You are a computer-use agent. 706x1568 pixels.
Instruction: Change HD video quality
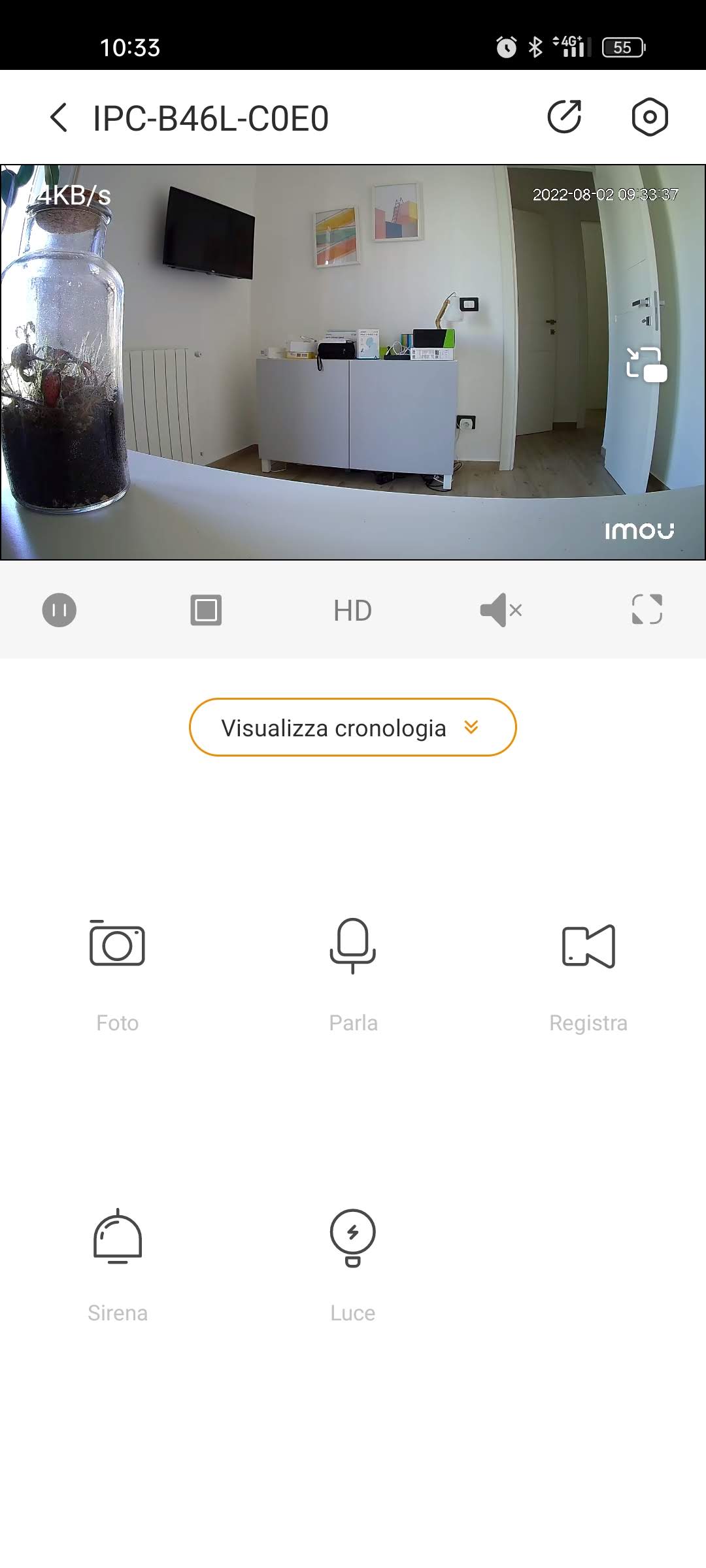[x=352, y=611]
